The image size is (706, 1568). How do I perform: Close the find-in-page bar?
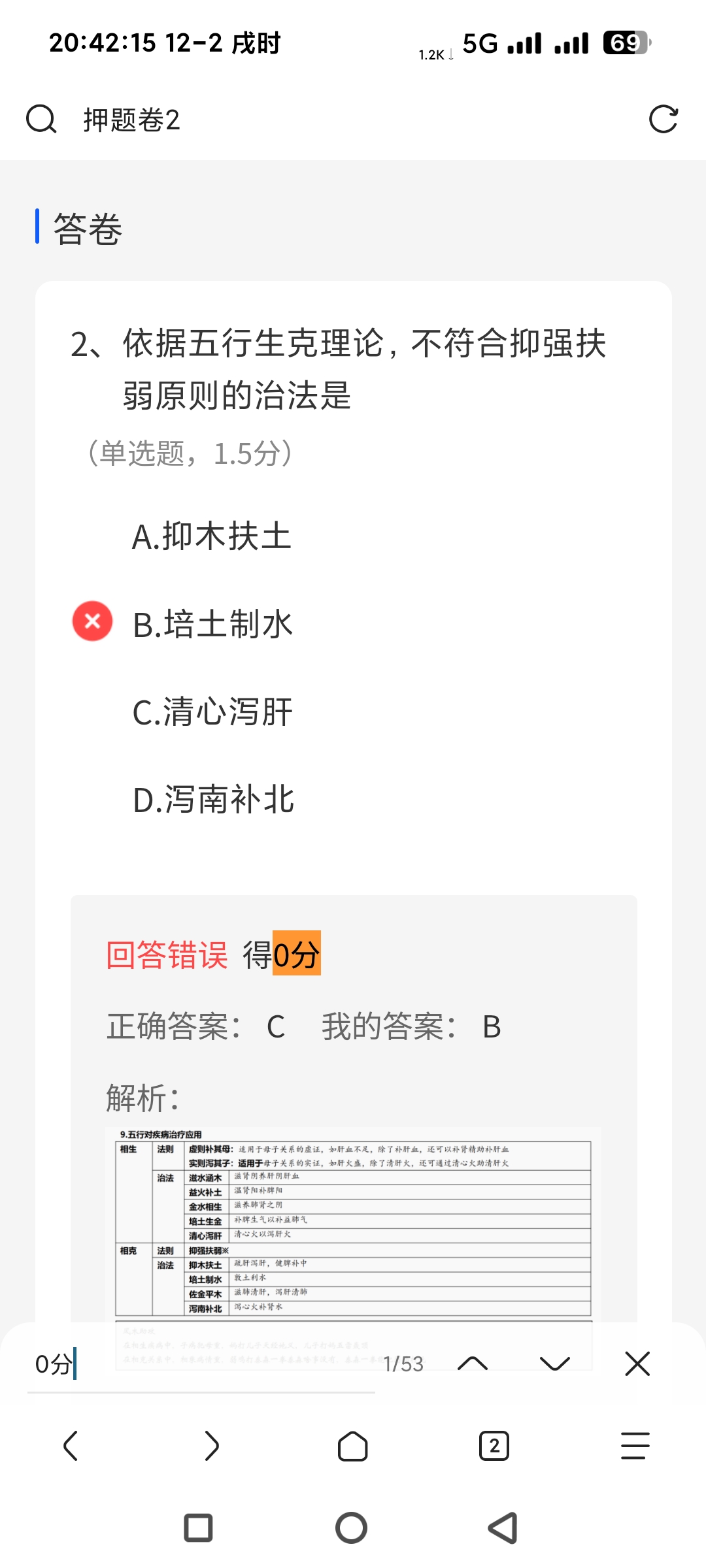point(637,1364)
